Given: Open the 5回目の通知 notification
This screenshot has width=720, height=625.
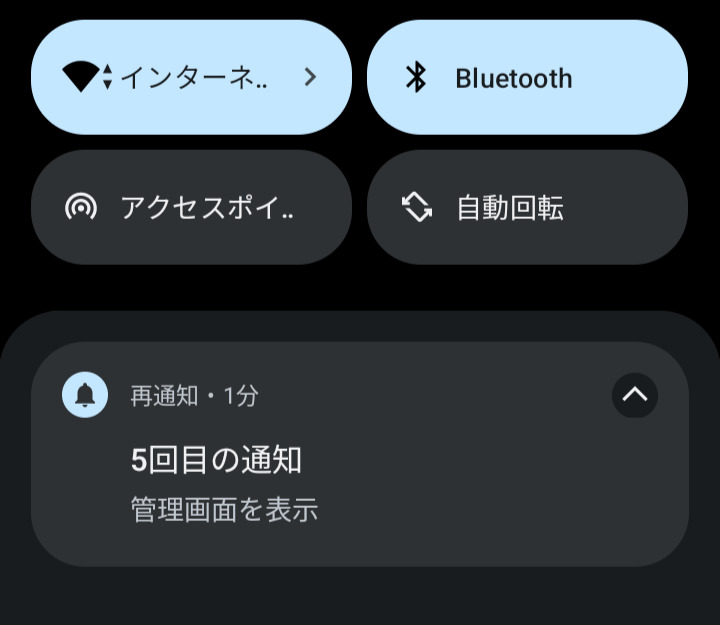Looking at the screenshot, I should pos(360,454).
